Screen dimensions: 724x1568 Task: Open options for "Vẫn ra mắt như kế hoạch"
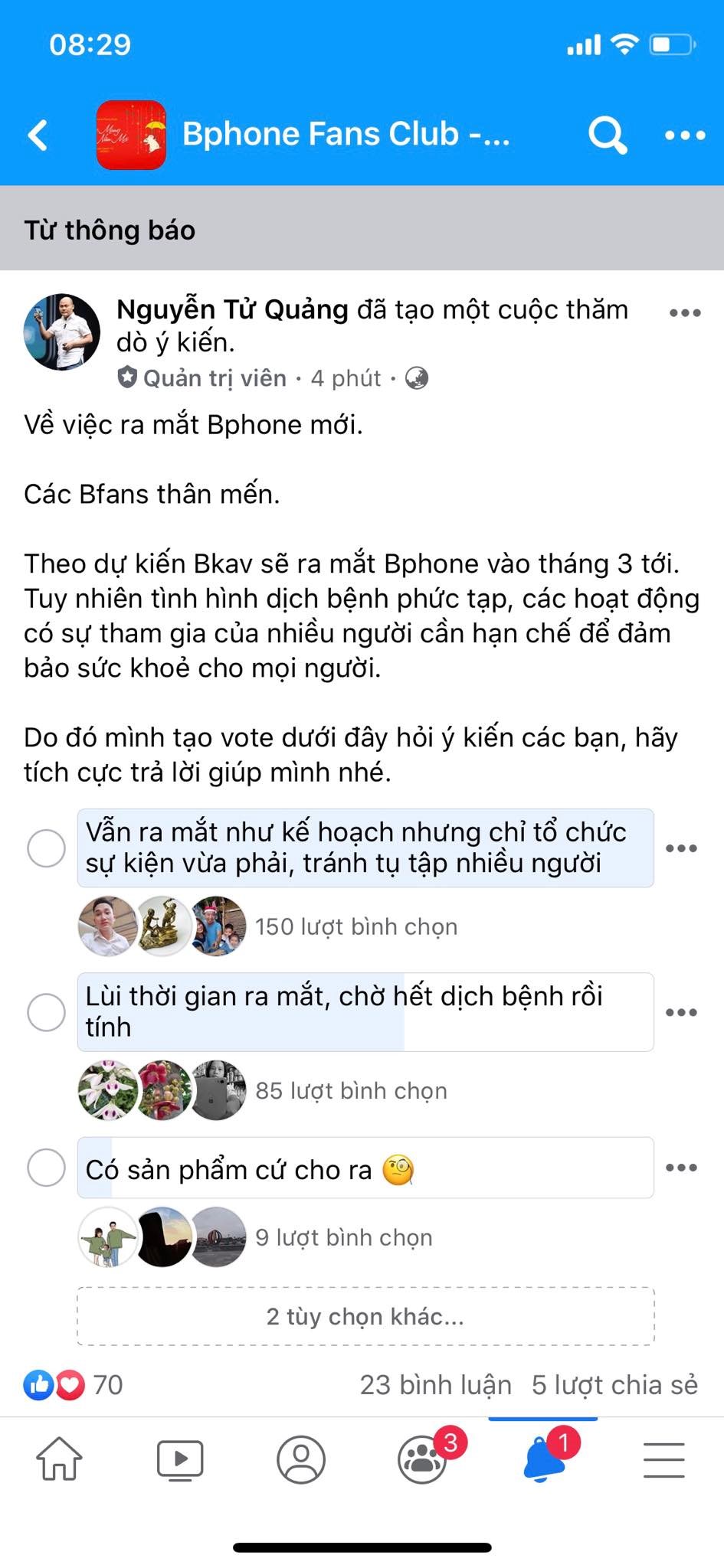[681, 848]
